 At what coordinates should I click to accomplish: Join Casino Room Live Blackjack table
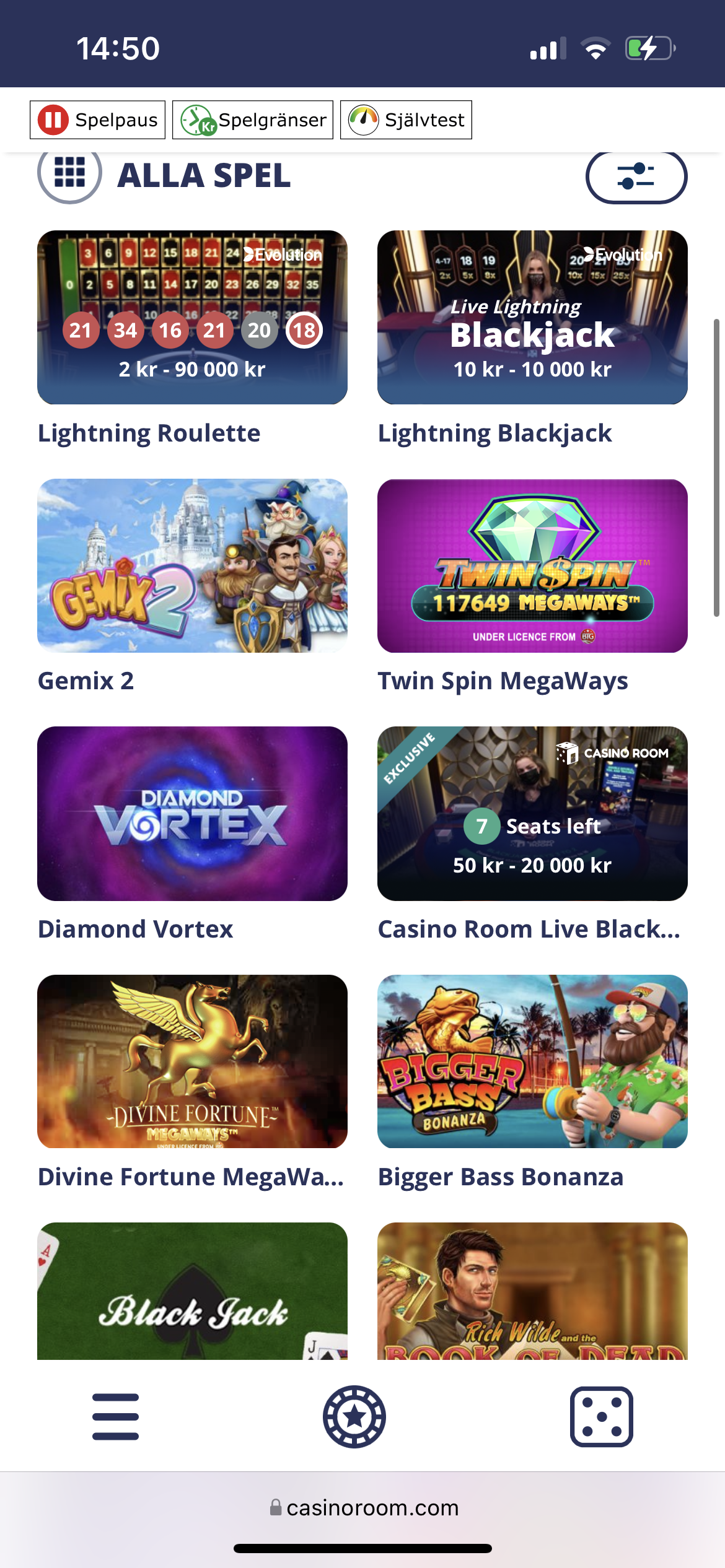point(532,813)
